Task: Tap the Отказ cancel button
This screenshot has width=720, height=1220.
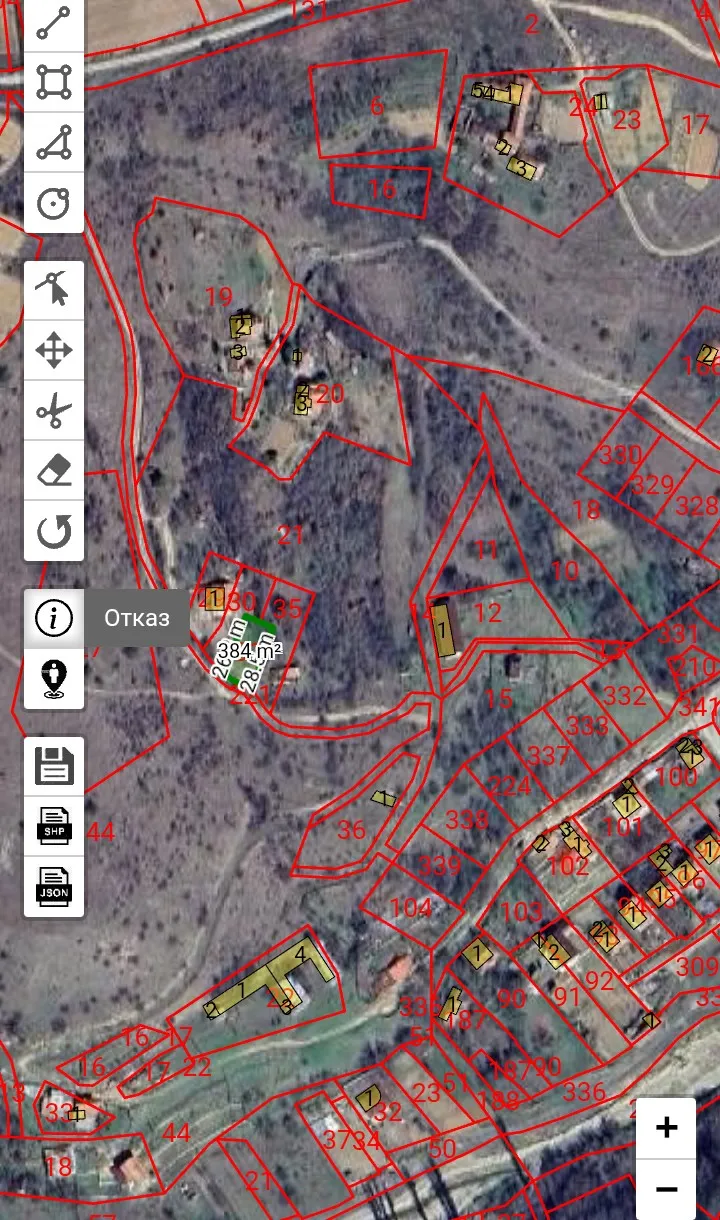Action: click(x=137, y=618)
